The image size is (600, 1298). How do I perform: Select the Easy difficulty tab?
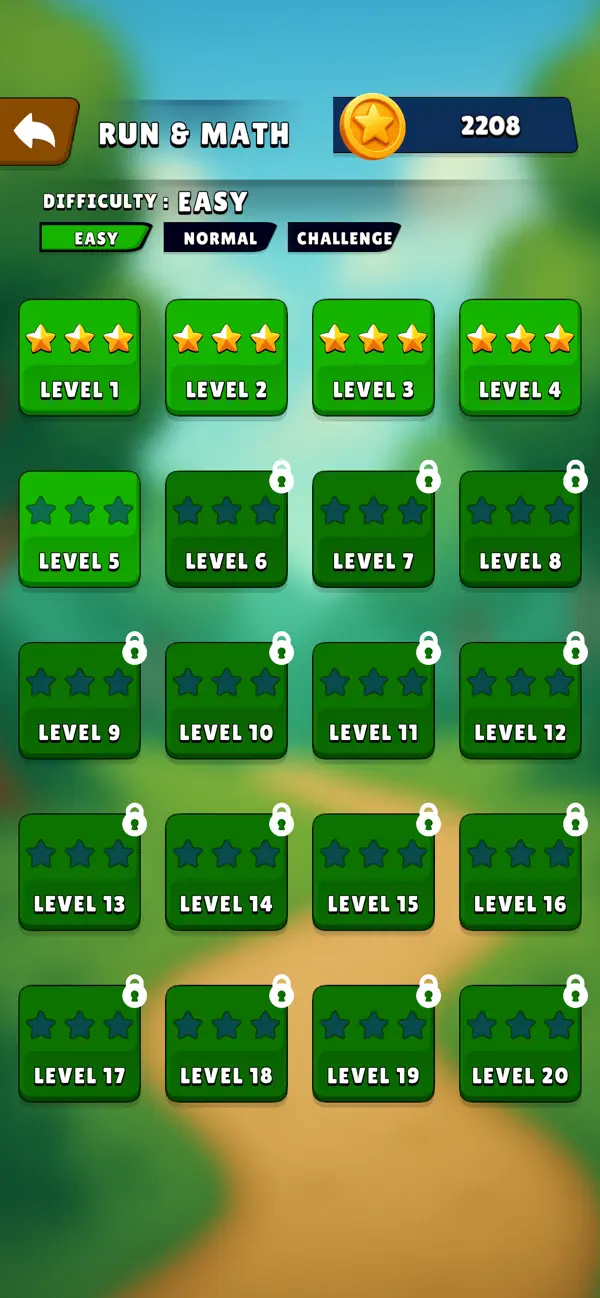(x=96, y=238)
